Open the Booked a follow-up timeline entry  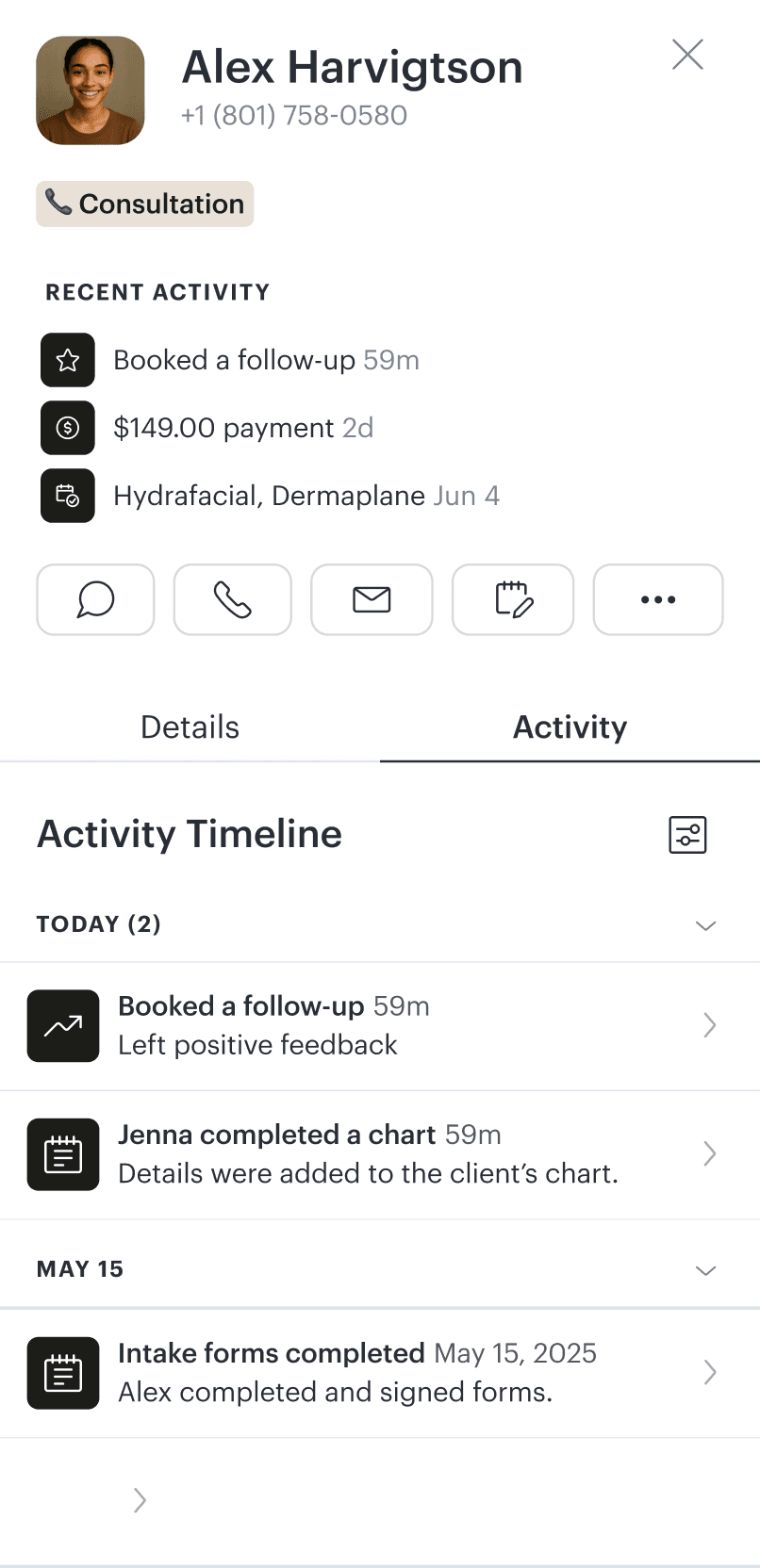379,1025
